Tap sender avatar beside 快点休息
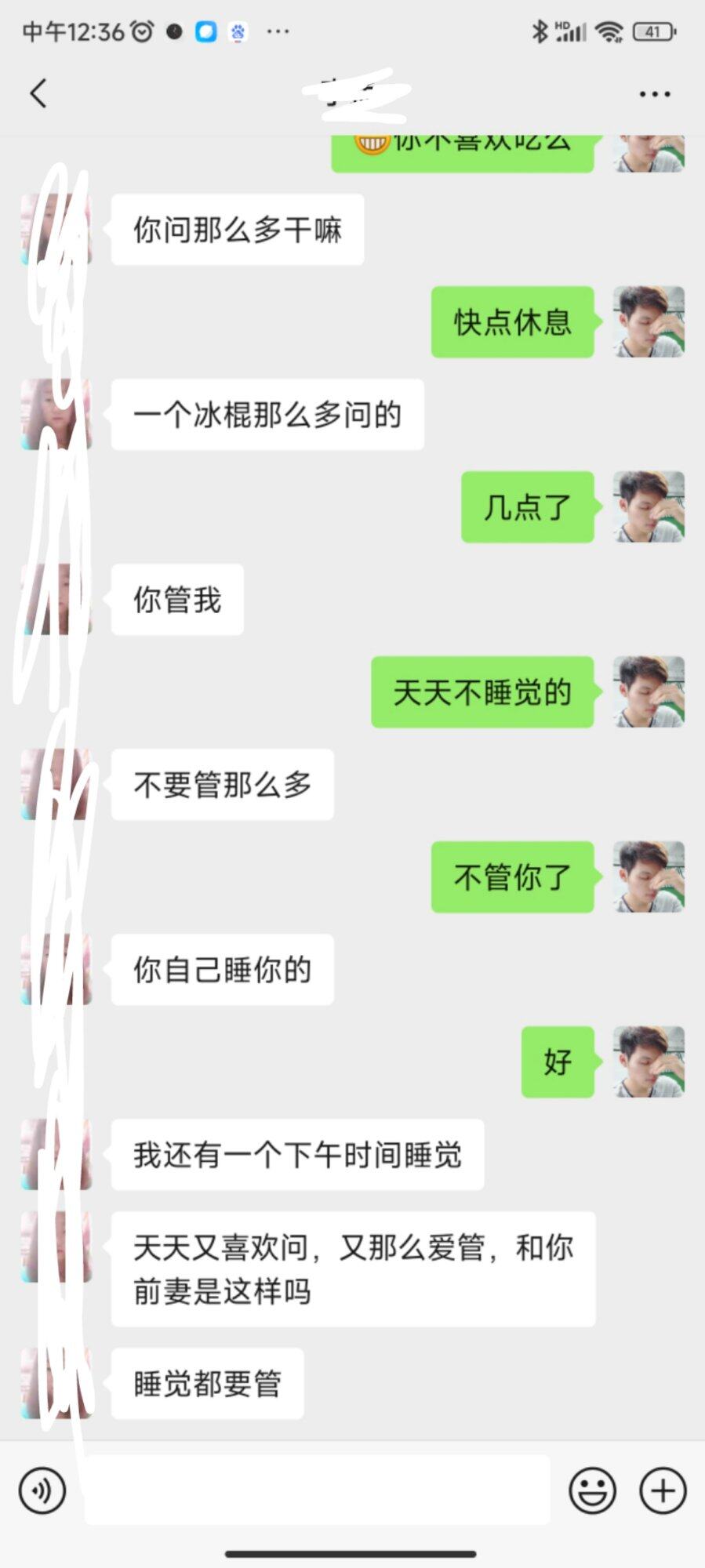 649,322
